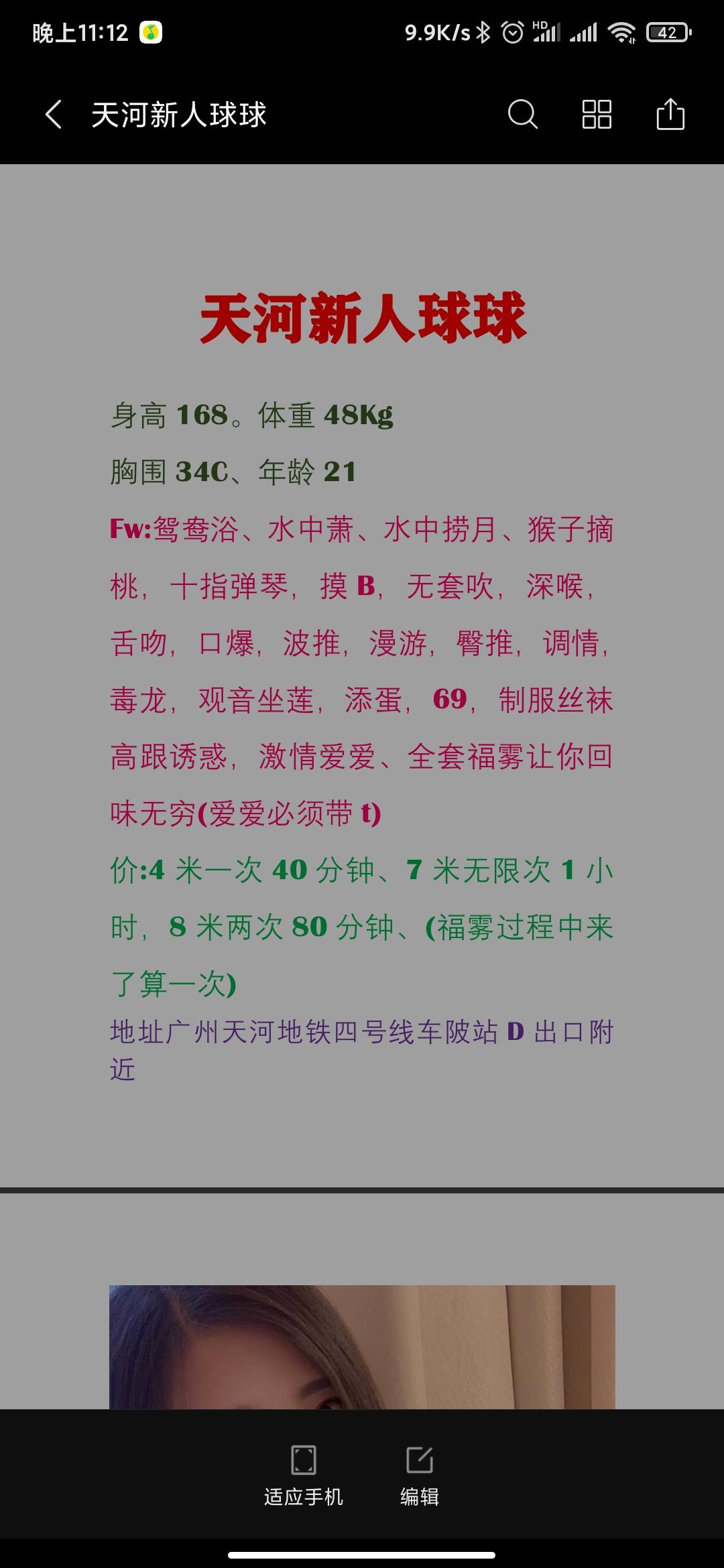Image resolution: width=724 pixels, height=1568 pixels.
Task: Go back using the arrow icon
Action: tap(54, 115)
